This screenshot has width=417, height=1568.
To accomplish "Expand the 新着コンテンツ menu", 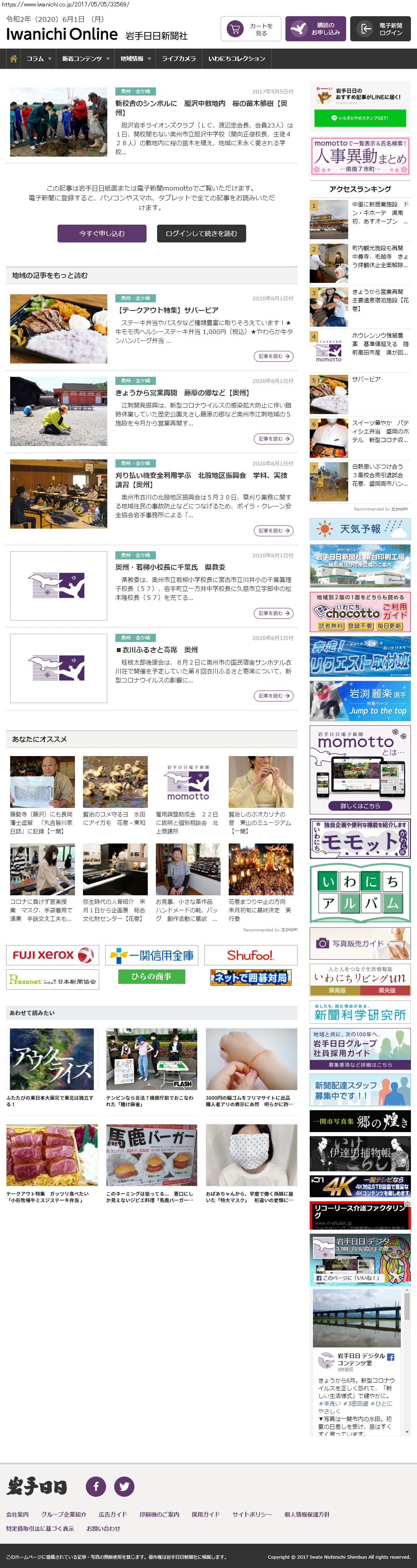I will pos(85,58).
